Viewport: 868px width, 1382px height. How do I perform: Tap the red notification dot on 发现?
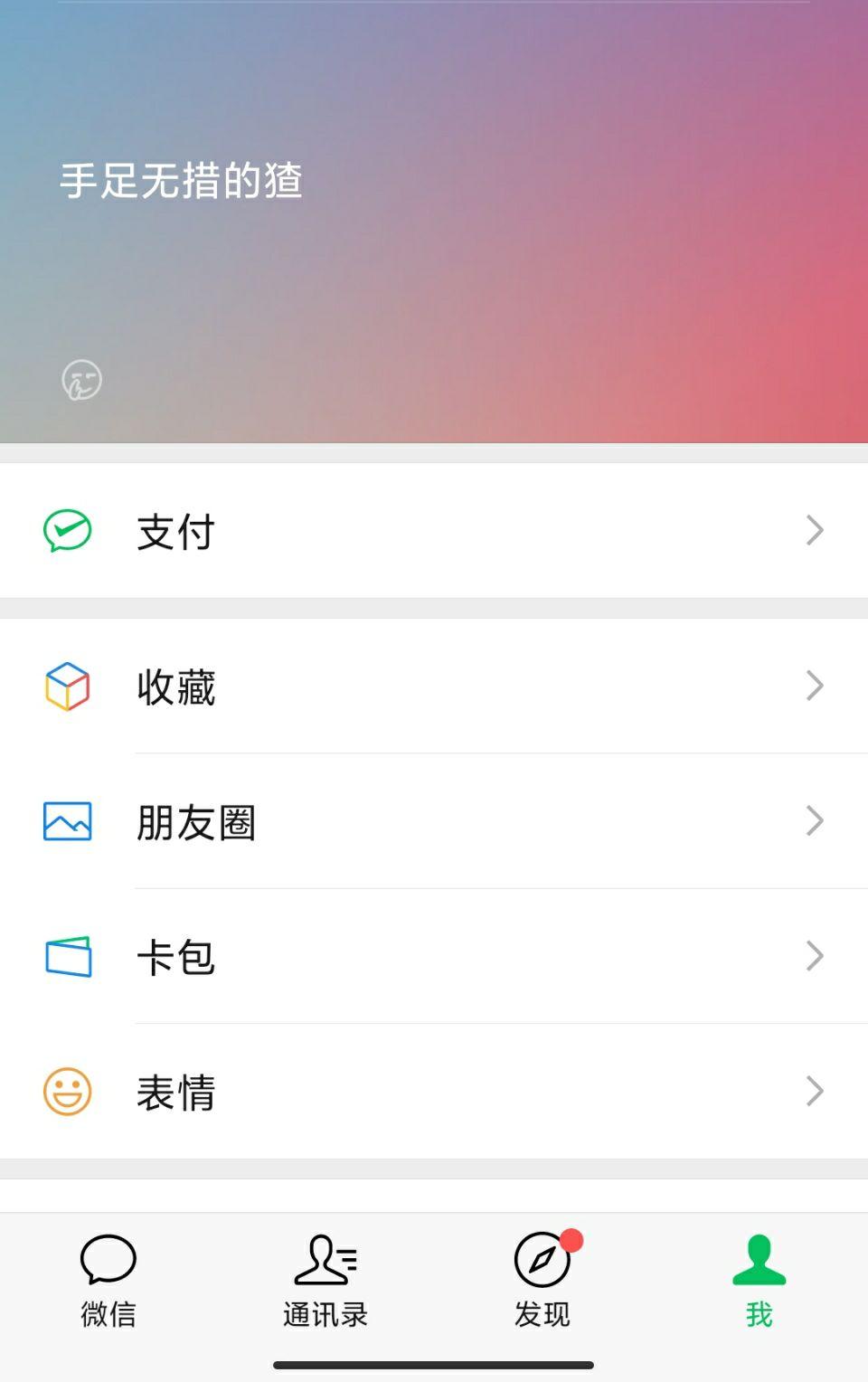pos(571,1241)
